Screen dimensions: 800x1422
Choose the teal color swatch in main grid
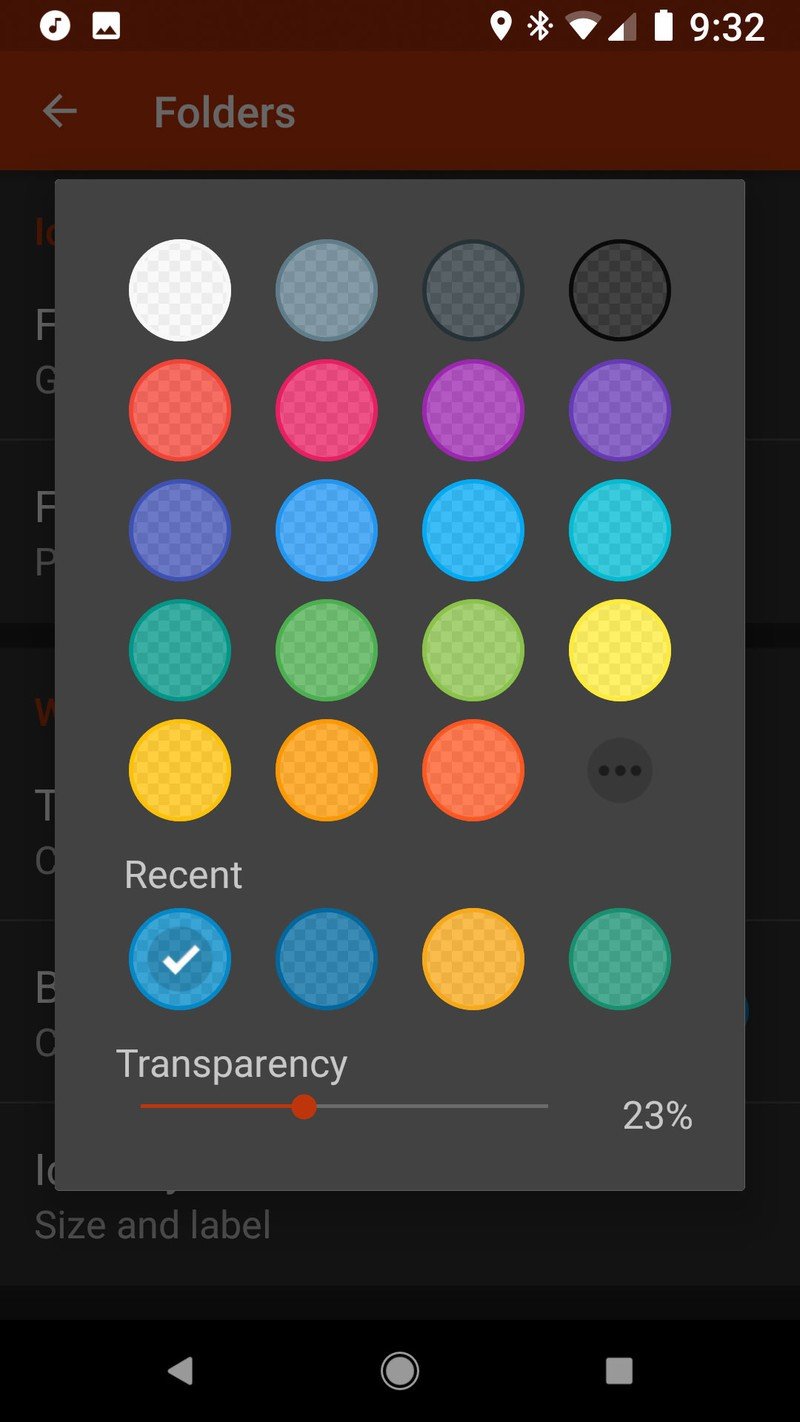click(x=180, y=650)
